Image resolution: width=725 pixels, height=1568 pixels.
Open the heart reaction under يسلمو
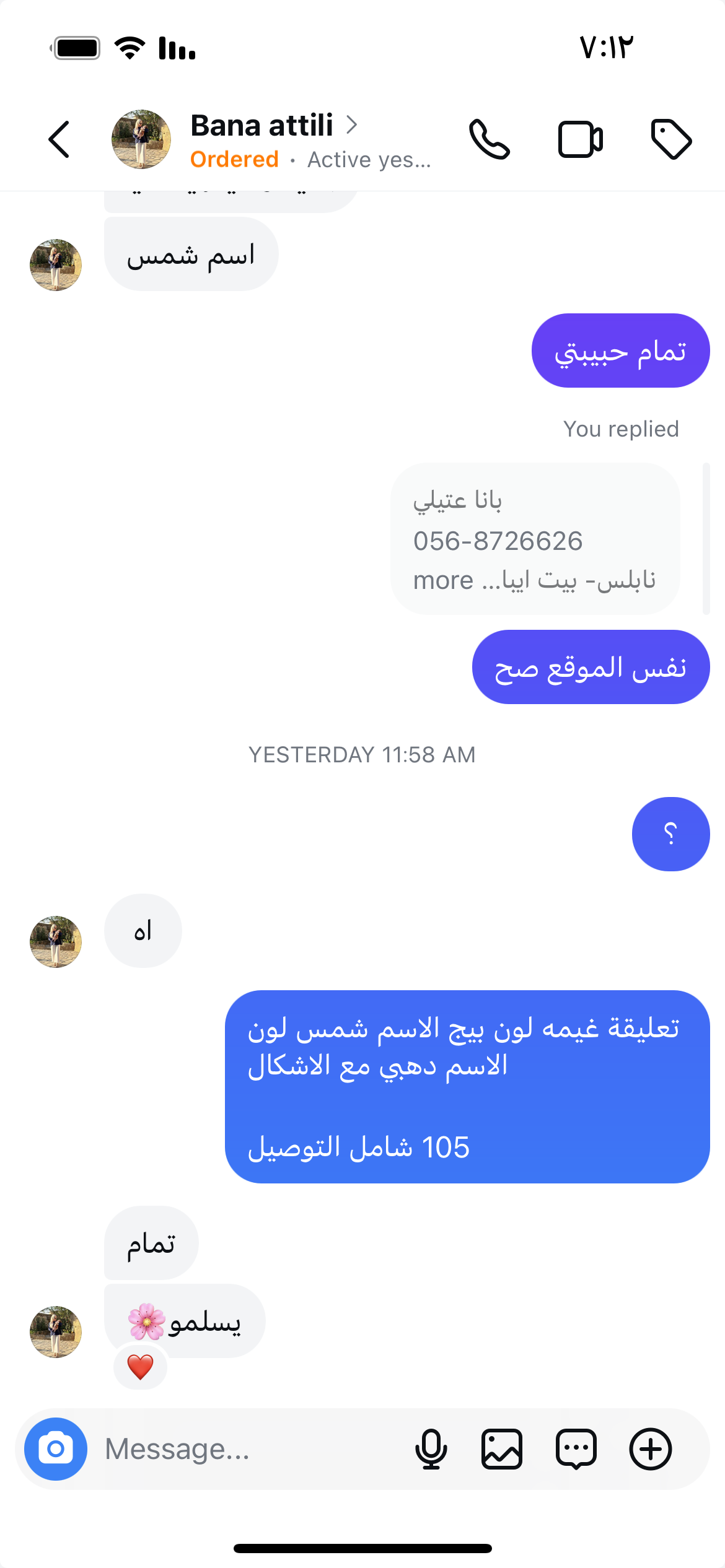click(140, 1367)
